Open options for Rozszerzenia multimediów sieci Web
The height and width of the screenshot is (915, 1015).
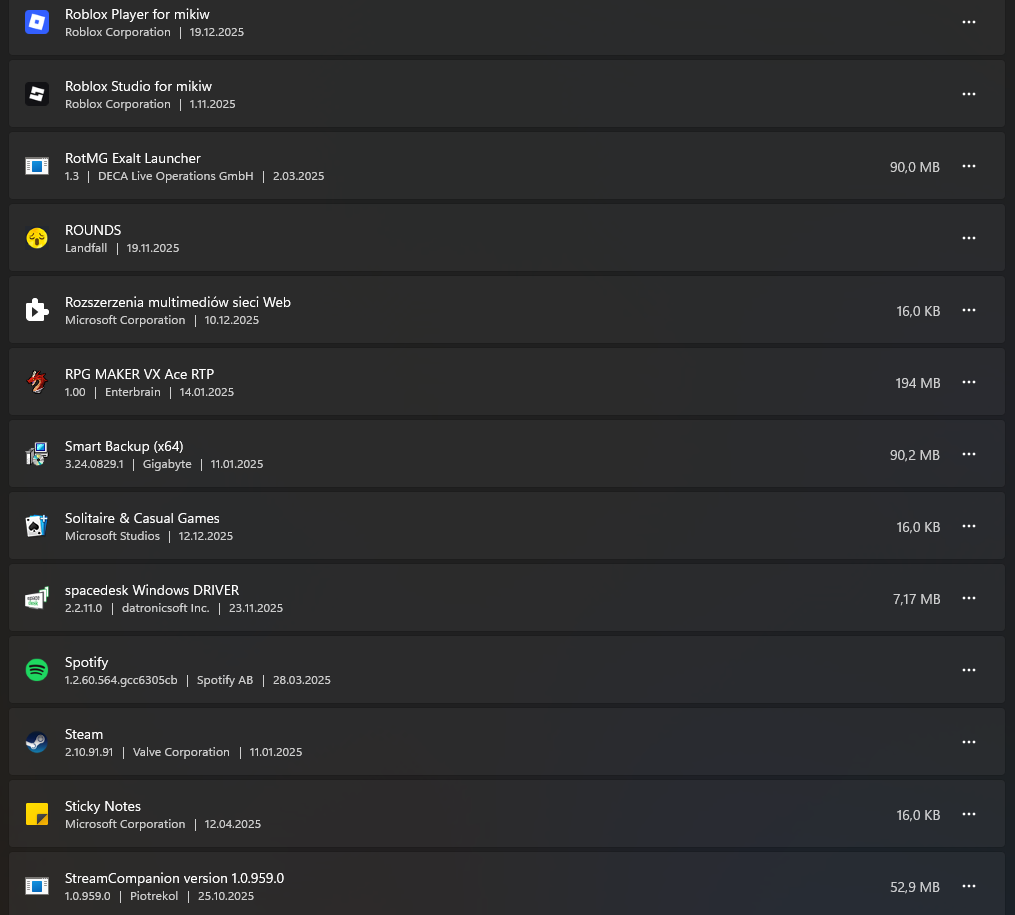click(968, 310)
